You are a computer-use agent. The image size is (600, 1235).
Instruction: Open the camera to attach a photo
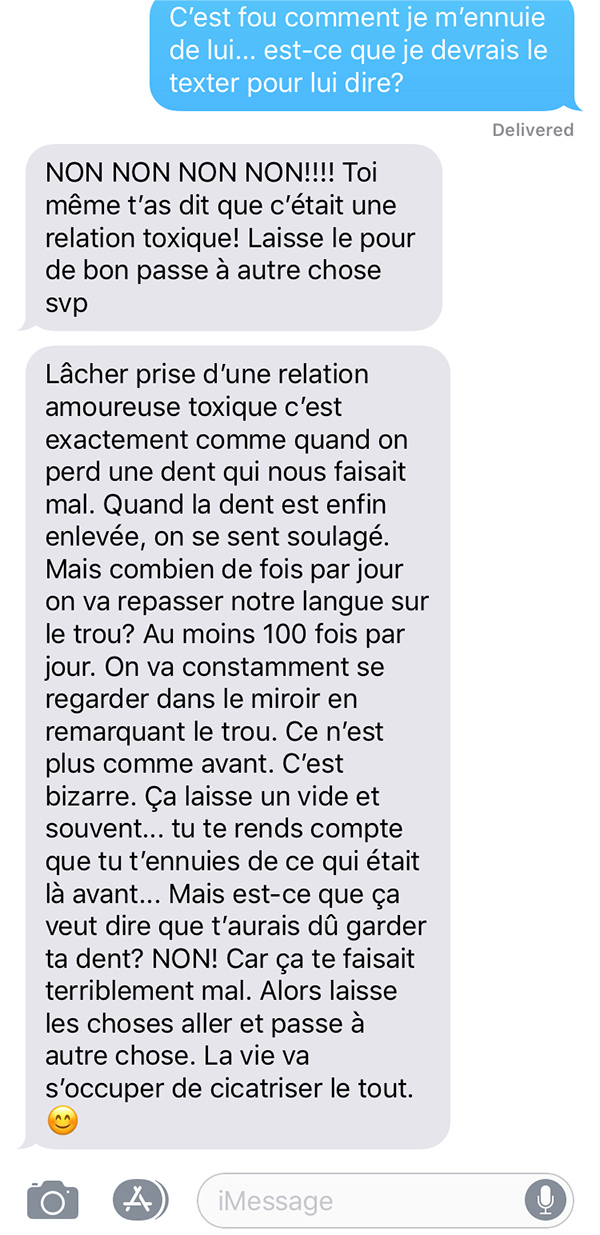pos(52,1199)
